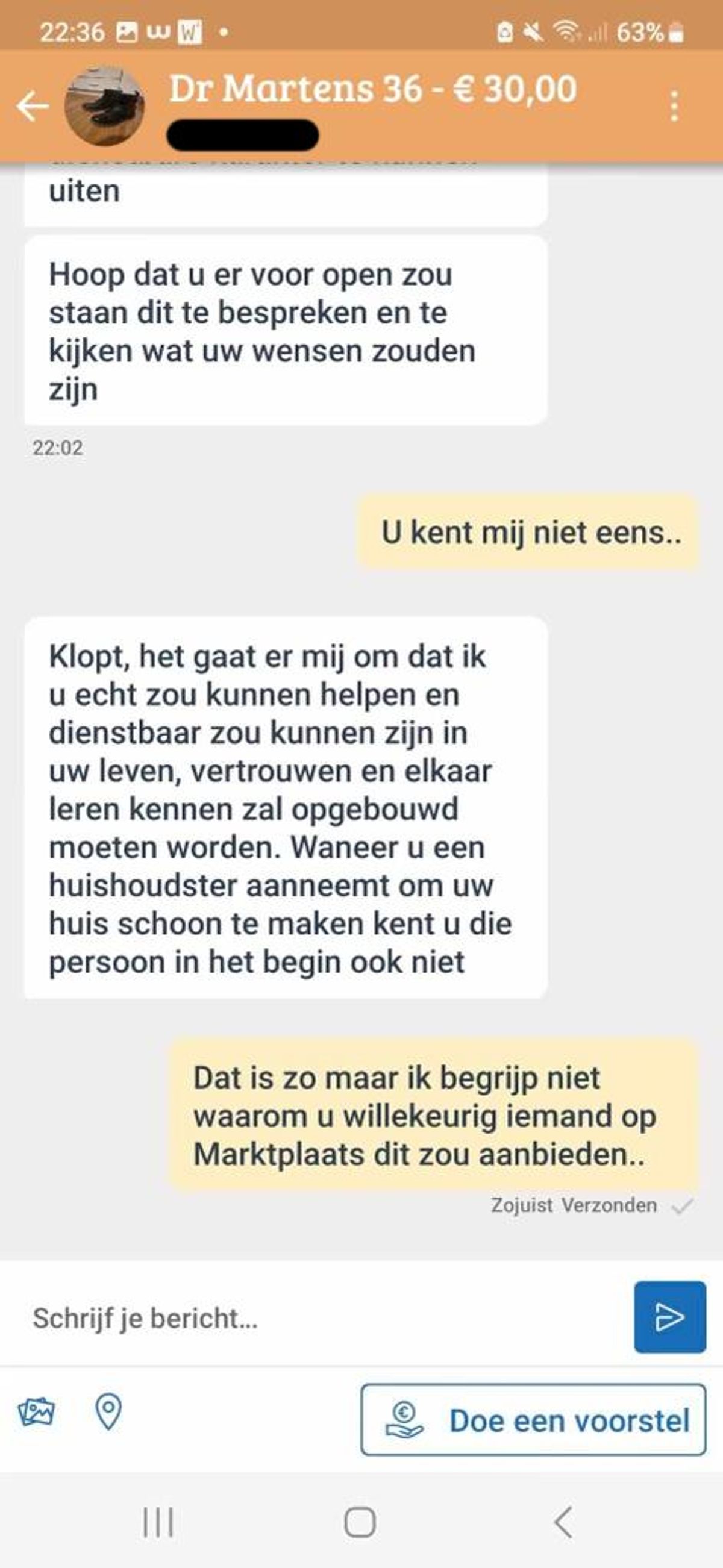Open recent apps from the navigation bar
The width and height of the screenshot is (723, 1568).
pyautogui.click(x=158, y=1522)
